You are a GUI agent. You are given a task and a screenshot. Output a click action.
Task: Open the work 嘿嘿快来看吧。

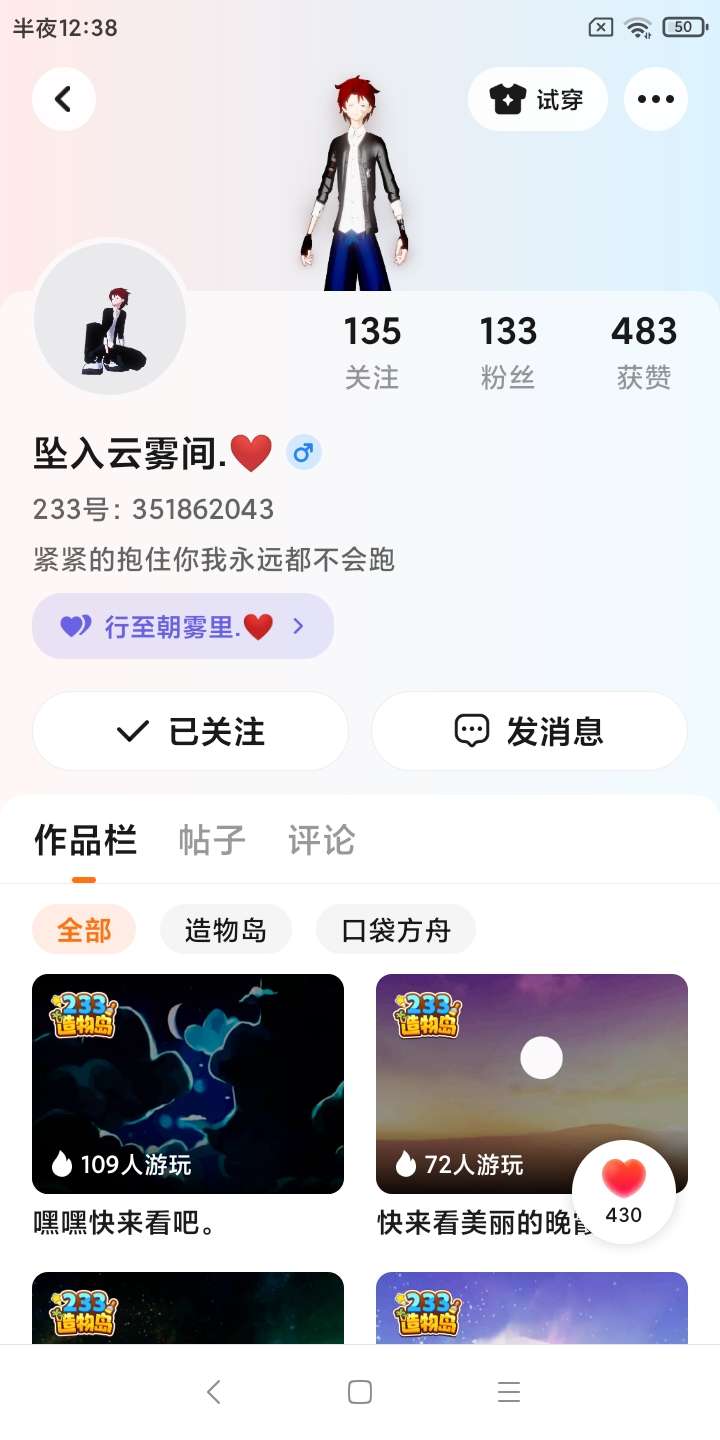pos(188,1084)
